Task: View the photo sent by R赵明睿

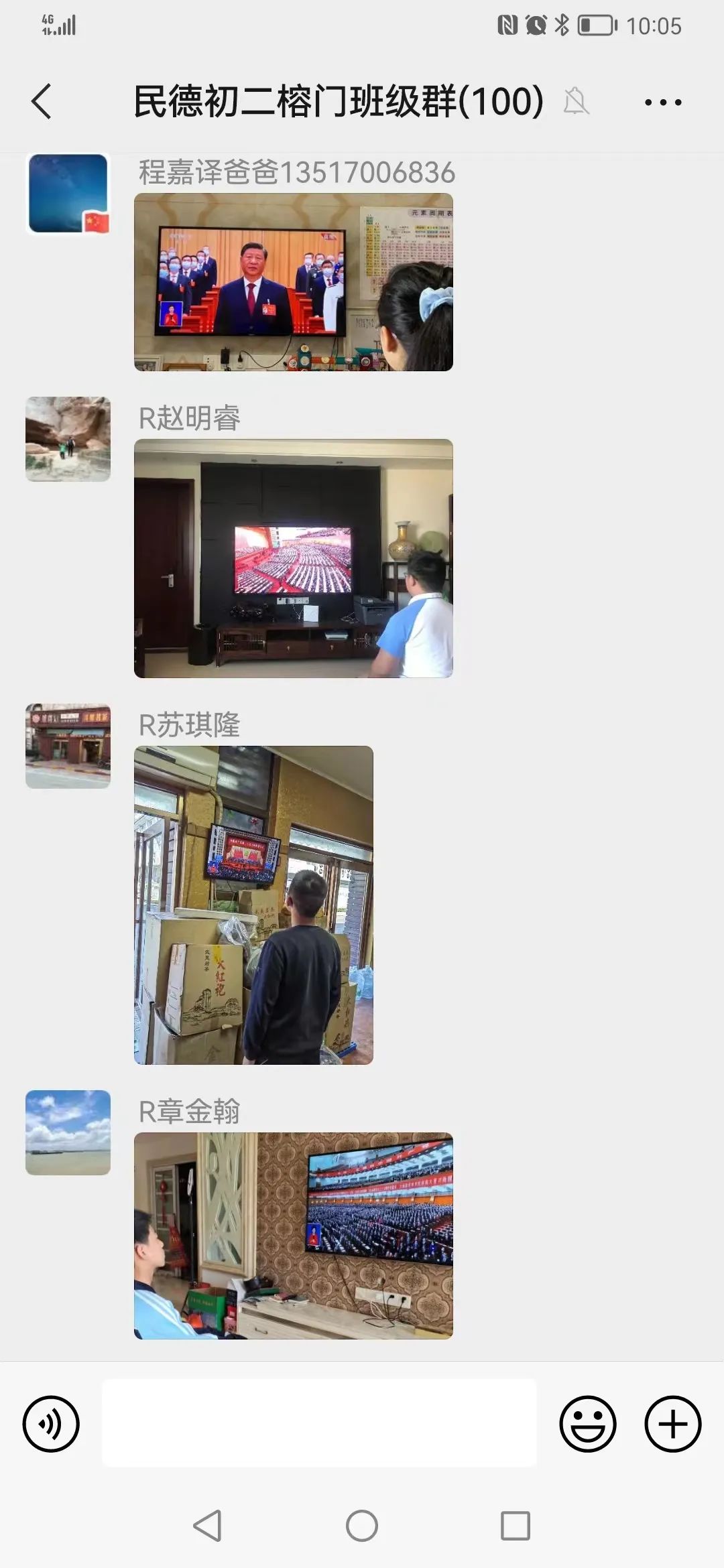Action: tap(294, 558)
